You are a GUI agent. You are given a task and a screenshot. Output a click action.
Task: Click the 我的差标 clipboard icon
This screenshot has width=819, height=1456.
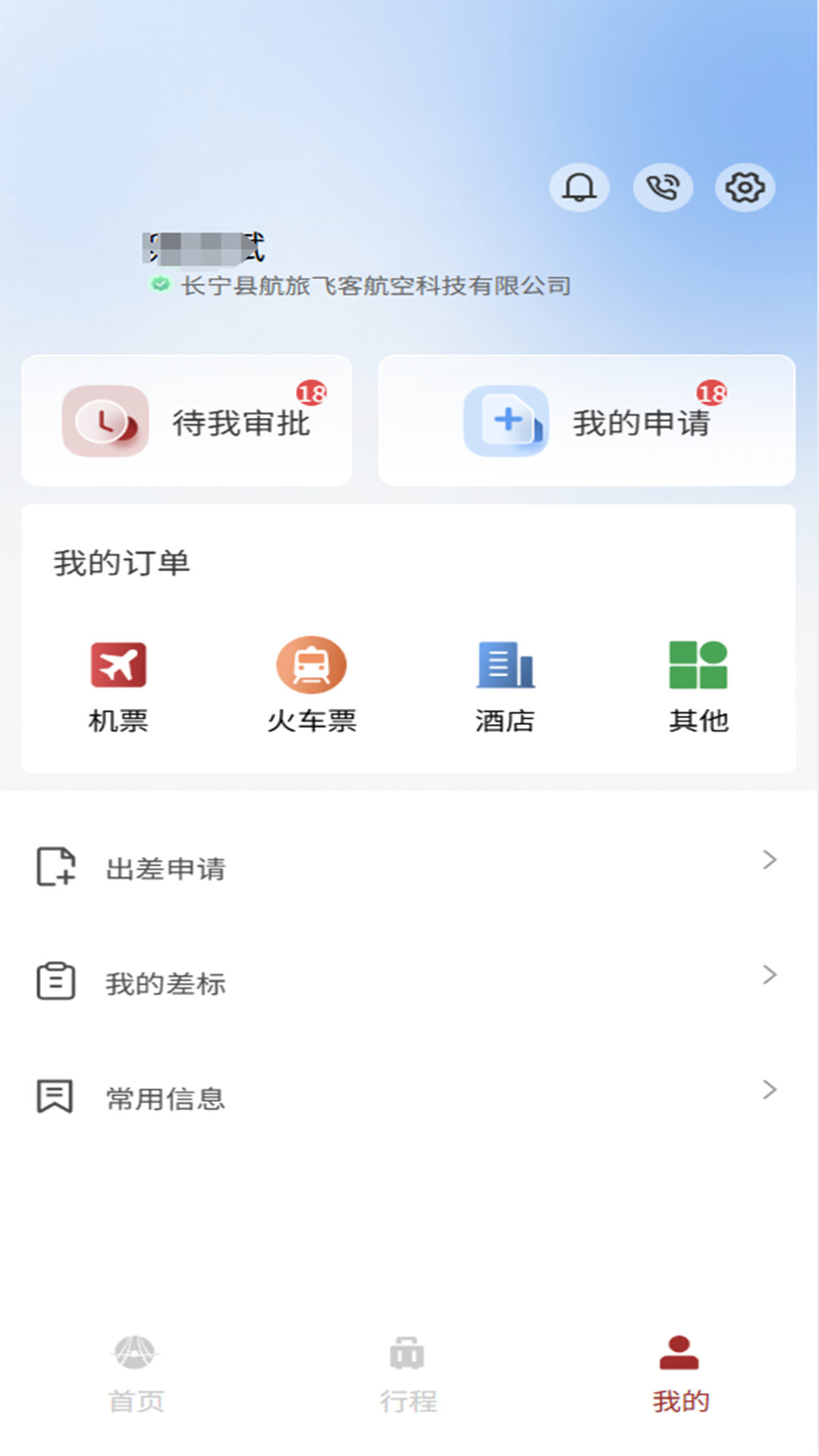tap(53, 981)
